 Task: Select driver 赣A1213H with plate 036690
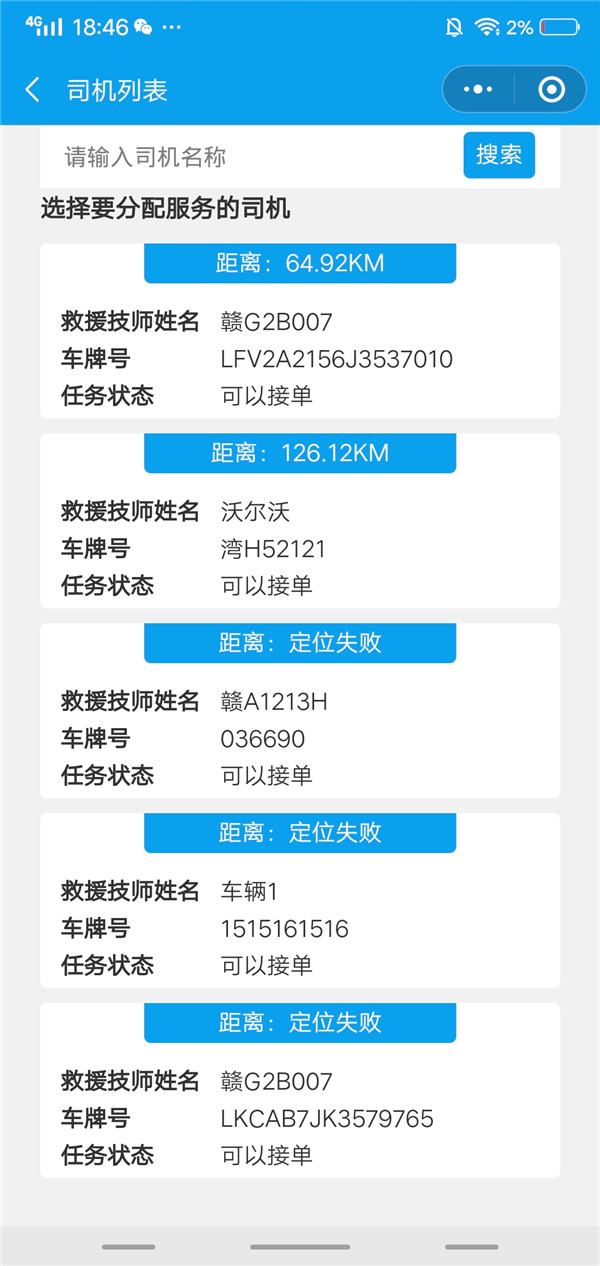click(300, 711)
